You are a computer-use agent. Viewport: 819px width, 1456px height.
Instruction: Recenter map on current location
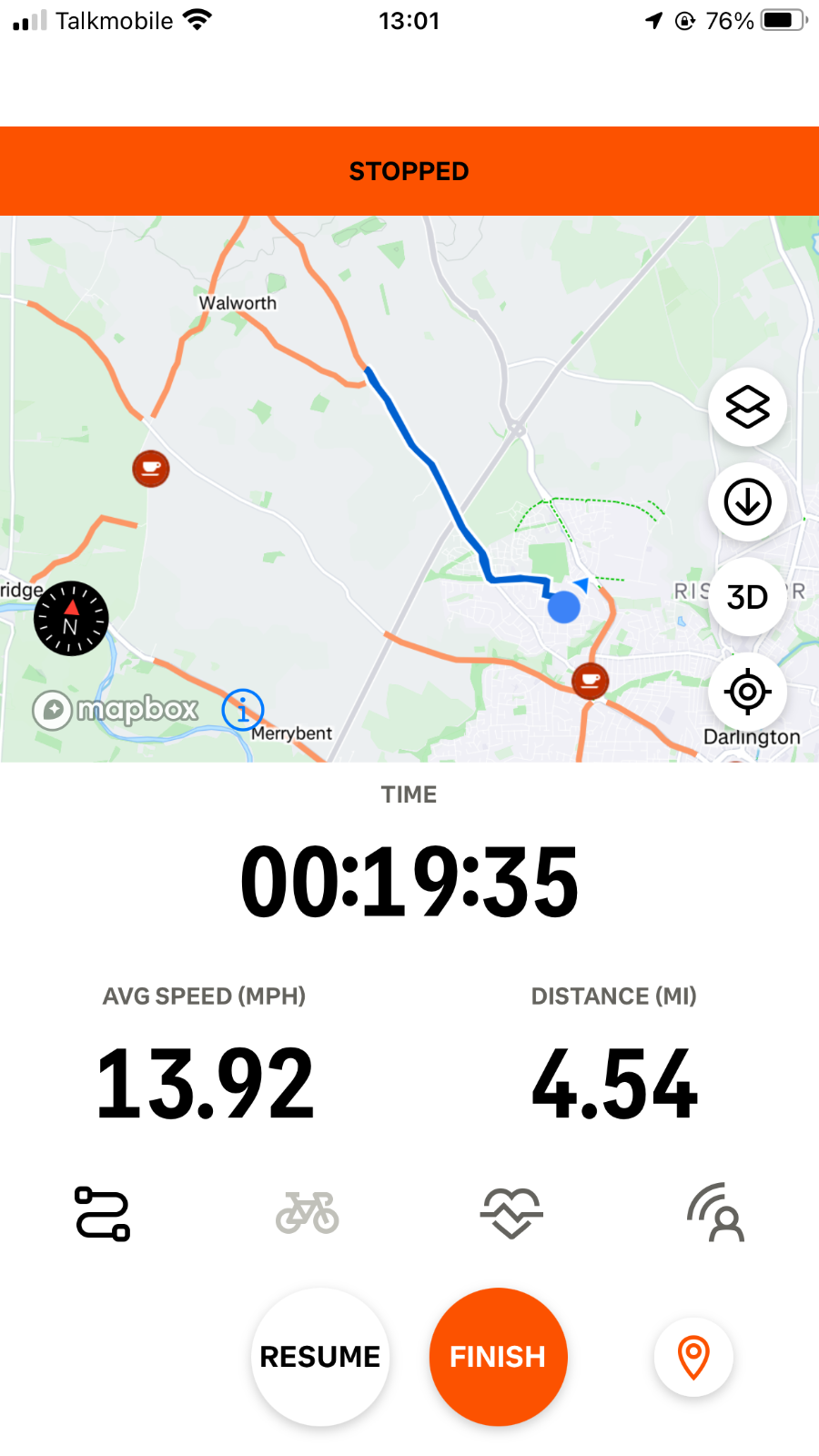click(x=747, y=692)
